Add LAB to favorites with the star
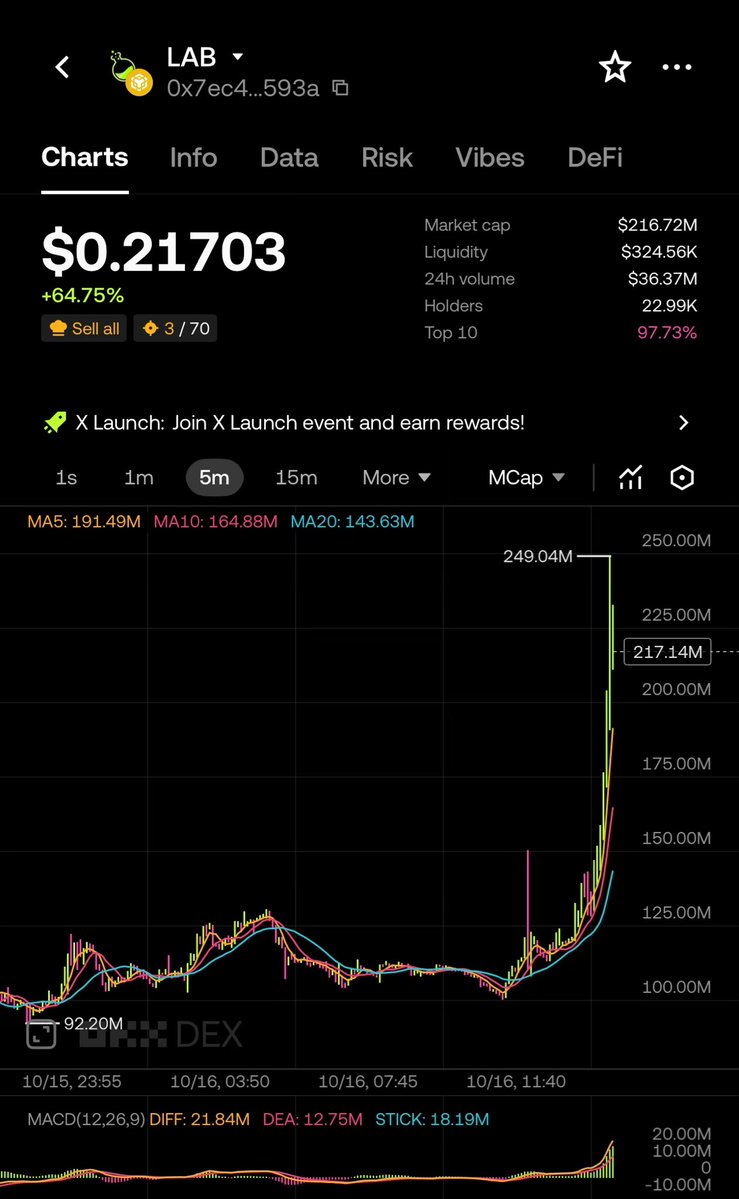This screenshot has height=1199, width=739. click(x=614, y=67)
